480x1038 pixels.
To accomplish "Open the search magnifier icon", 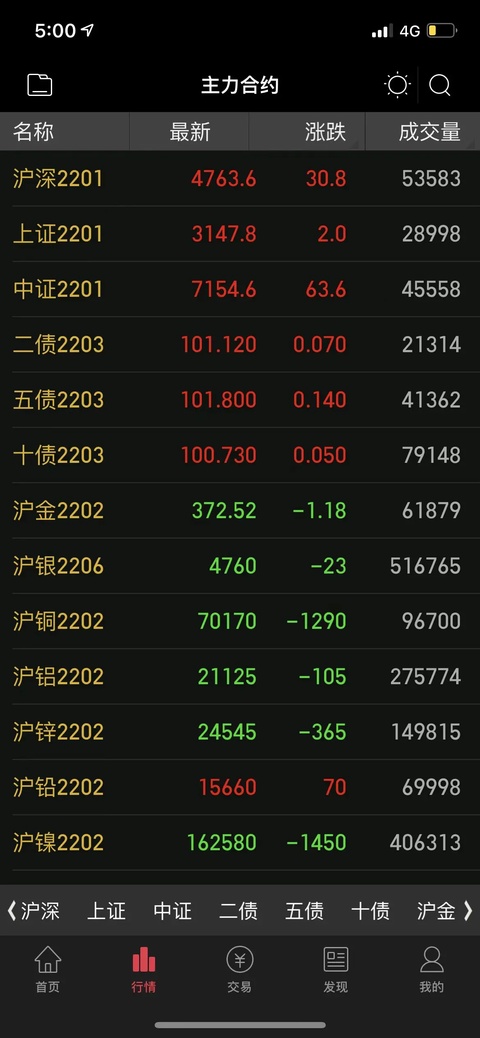I will pos(440,85).
